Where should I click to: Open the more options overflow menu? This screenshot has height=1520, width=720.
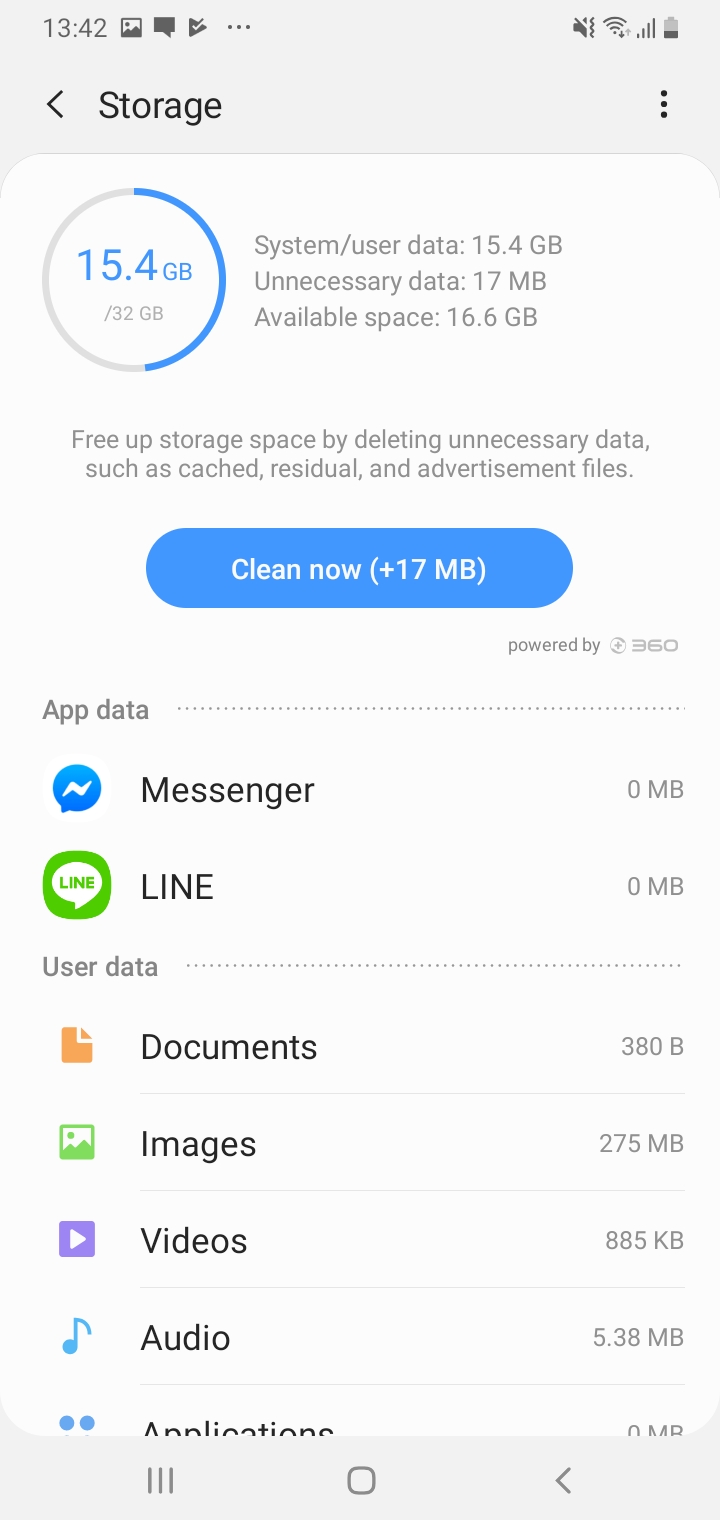click(664, 105)
